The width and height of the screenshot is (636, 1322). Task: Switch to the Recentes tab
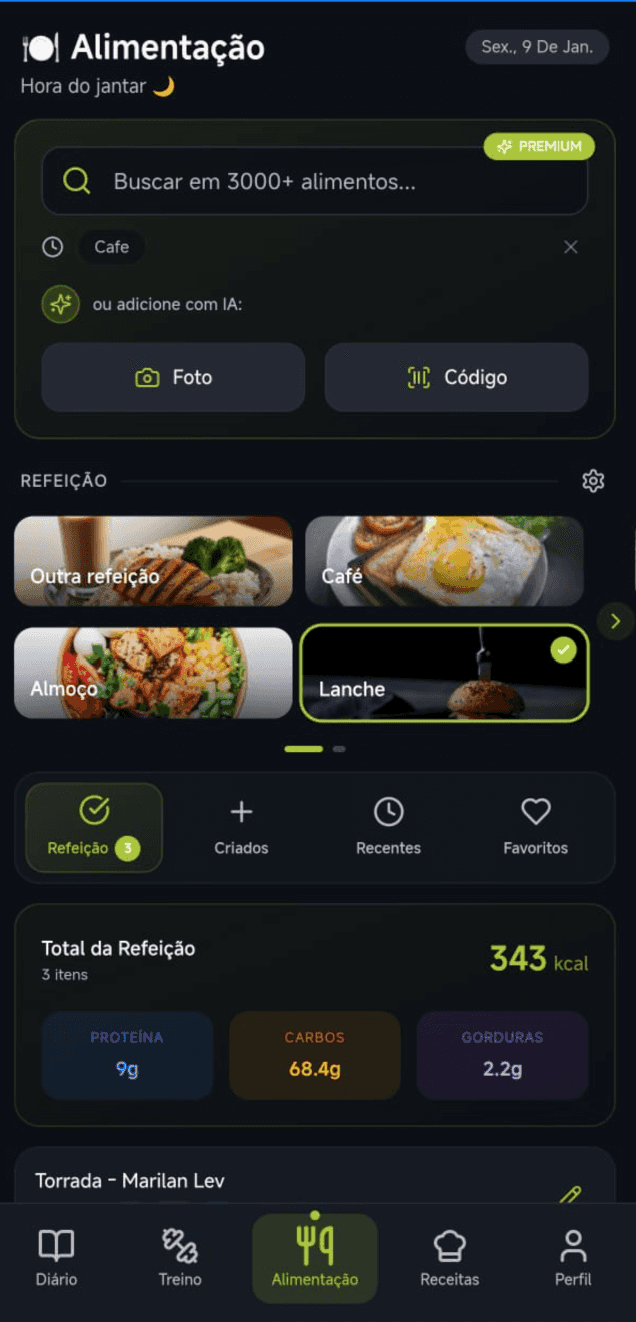(x=388, y=827)
